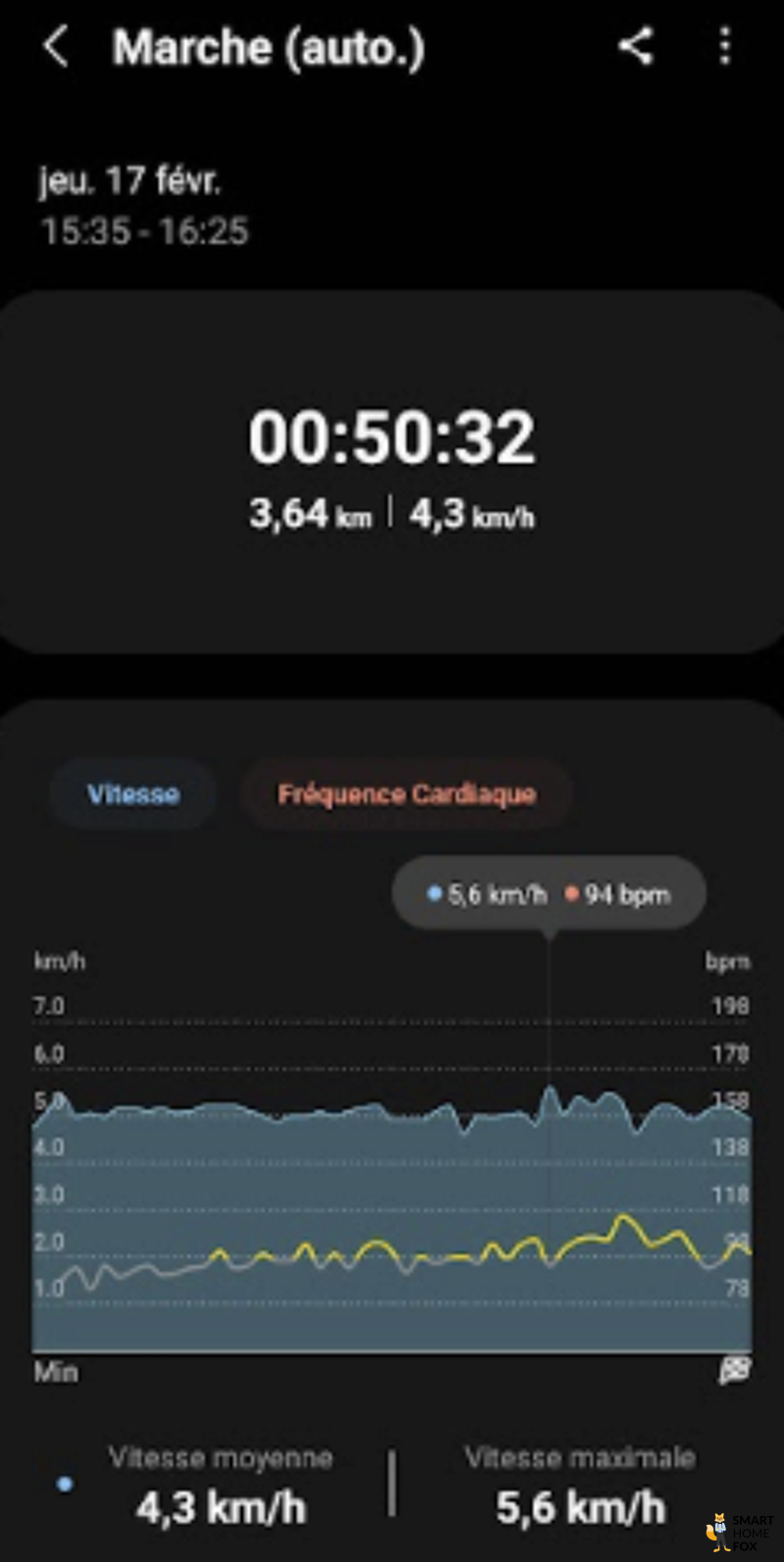Expand the chart with the bottom-right icon
Viewport: 784px width, 1562px height.
pos(733,1372)
